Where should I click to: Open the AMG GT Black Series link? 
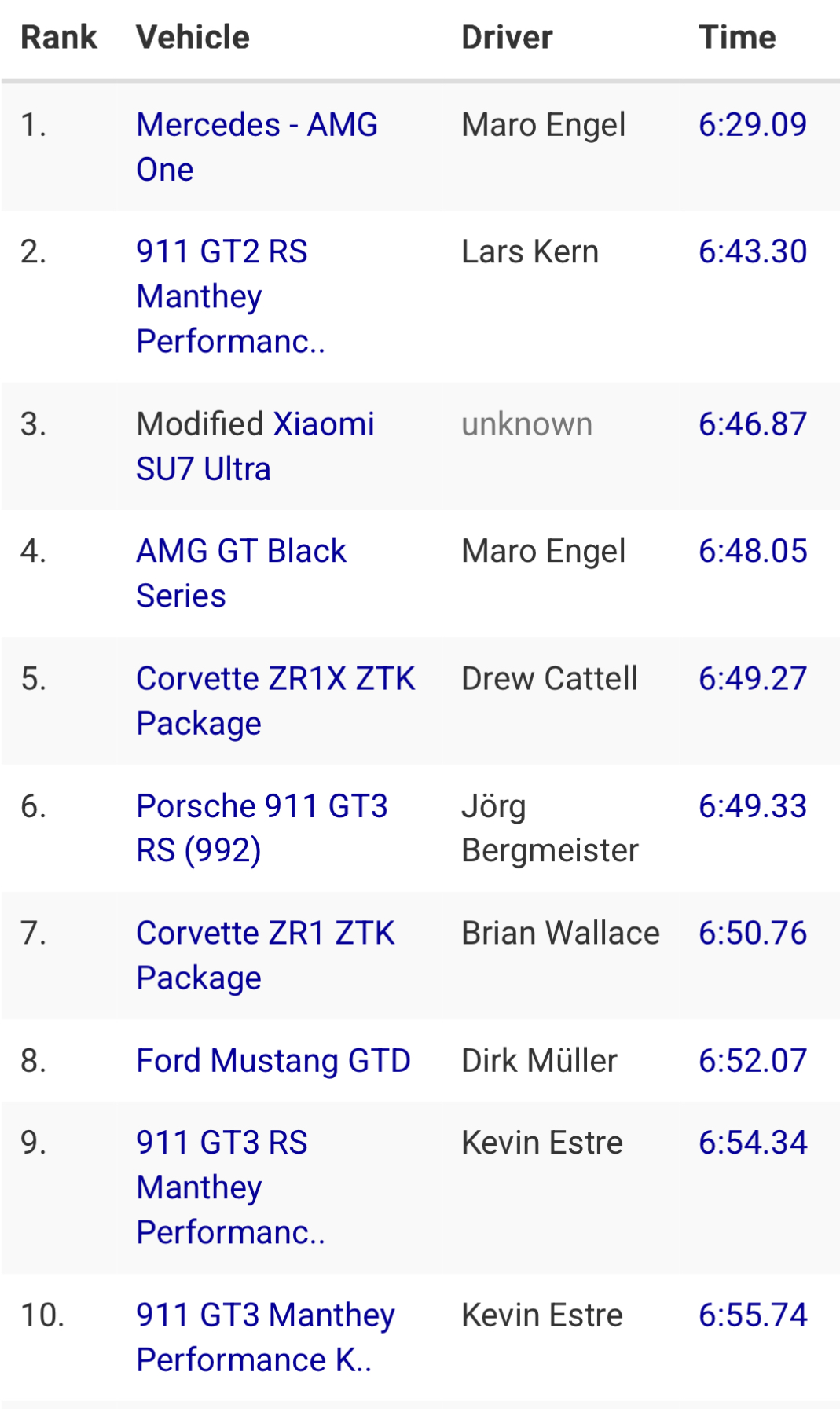[240, 552]
